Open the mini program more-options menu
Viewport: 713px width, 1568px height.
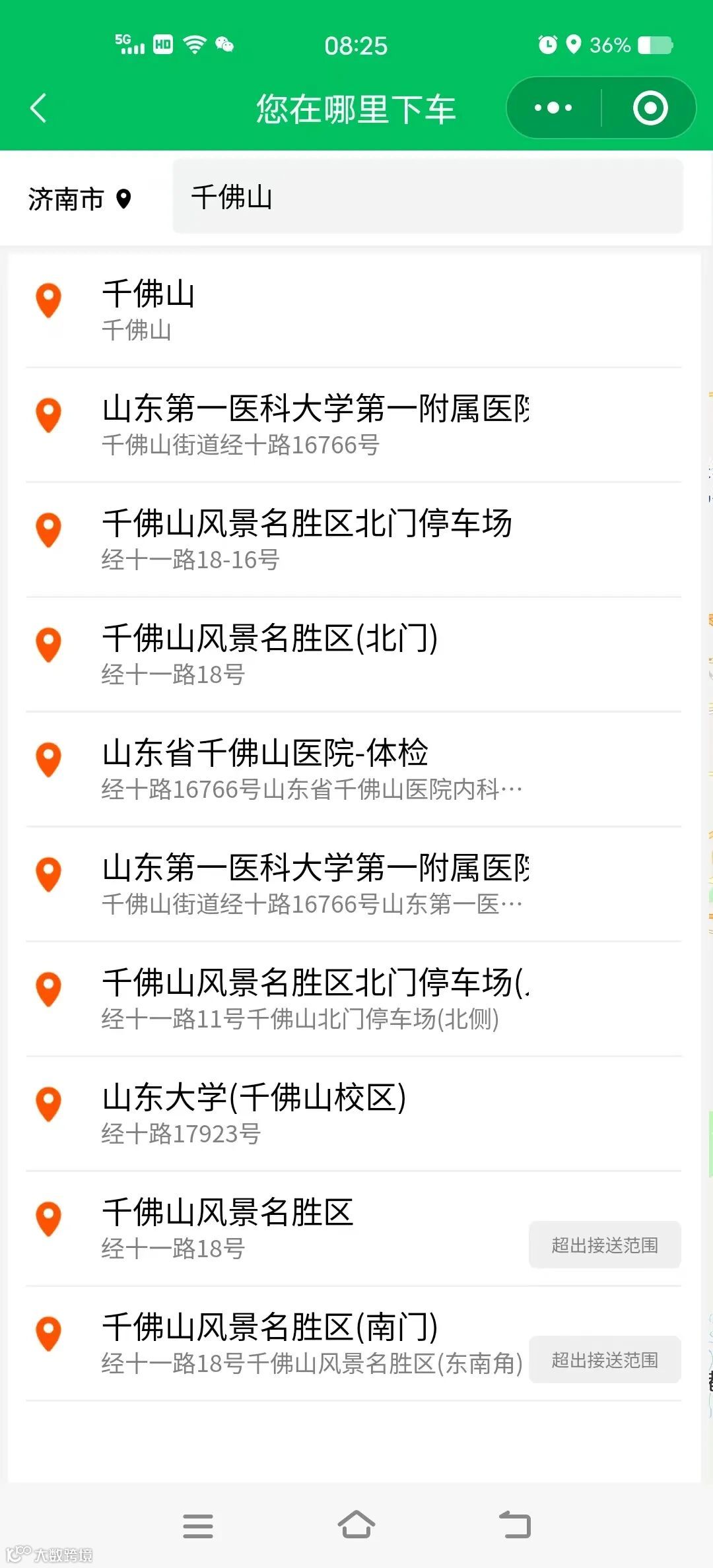click(x=553, y=108)
